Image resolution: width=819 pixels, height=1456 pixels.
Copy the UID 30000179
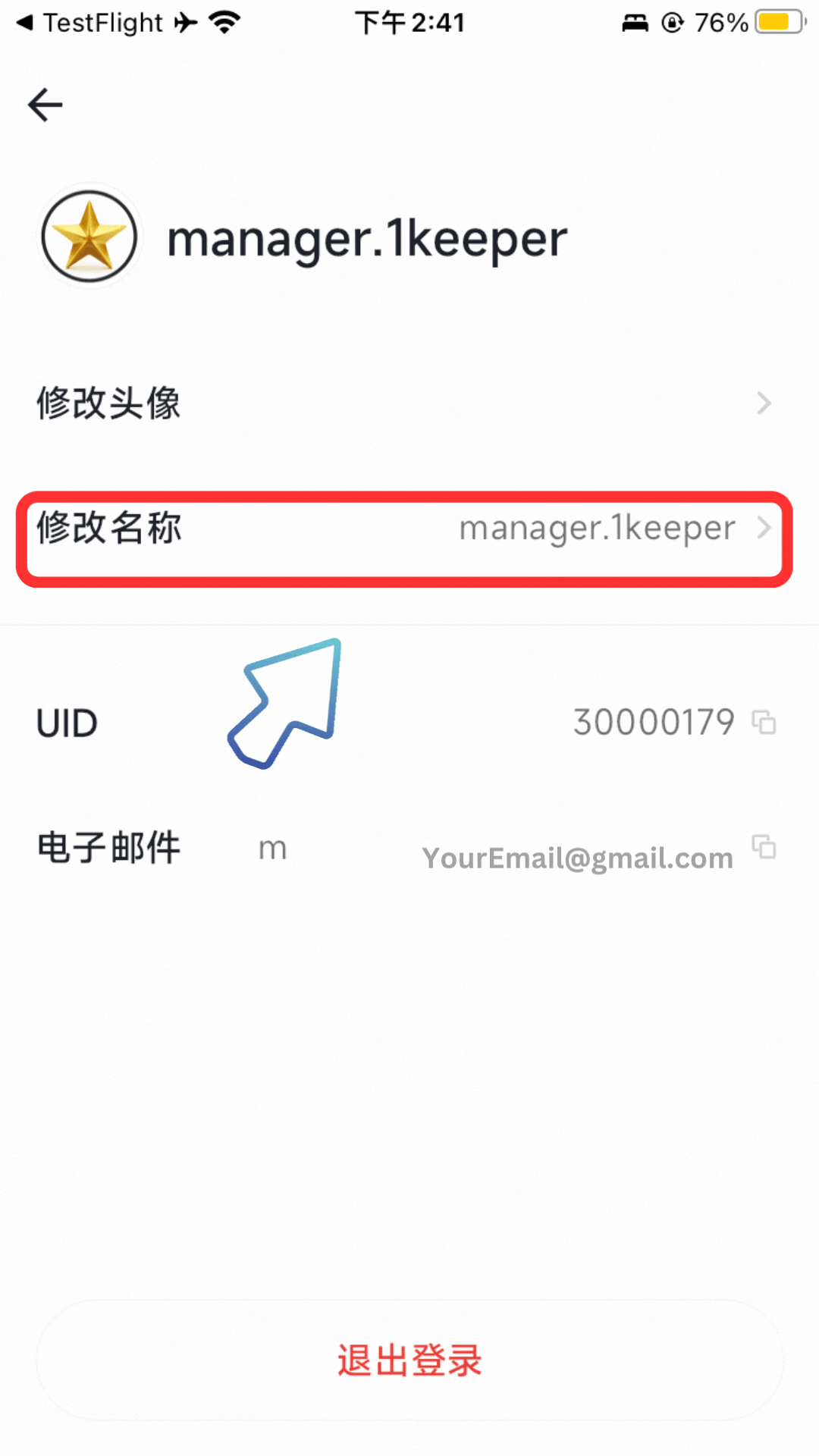pos(764,722)
